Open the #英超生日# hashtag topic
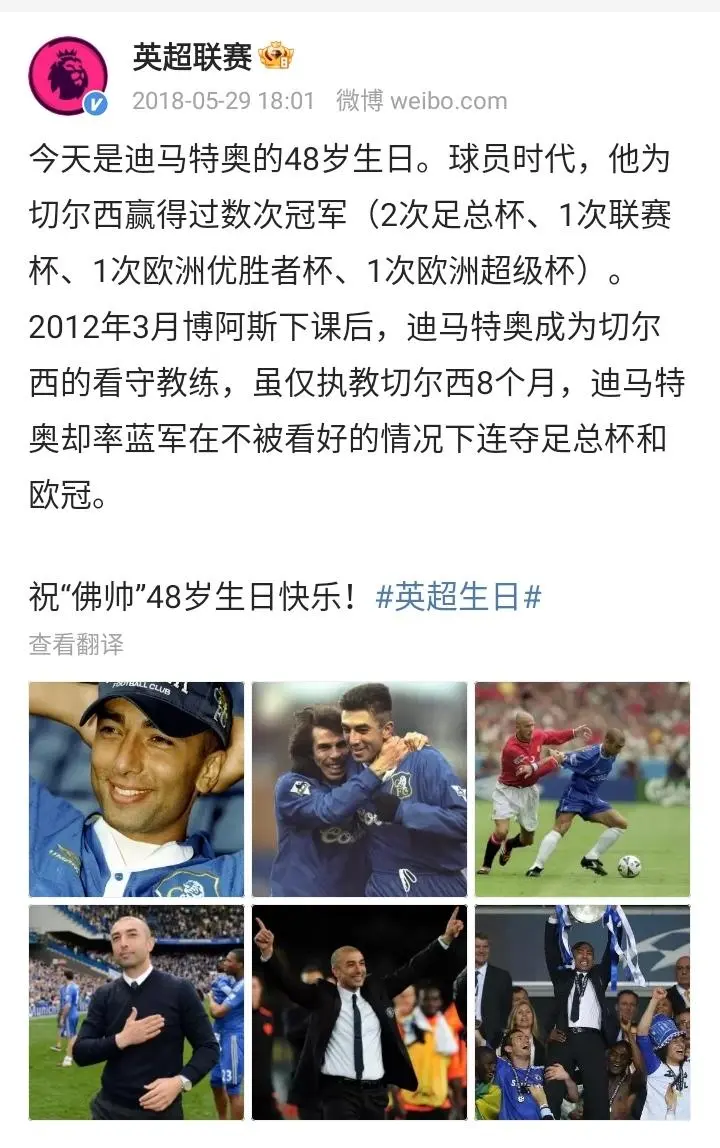 click(458, 598)
